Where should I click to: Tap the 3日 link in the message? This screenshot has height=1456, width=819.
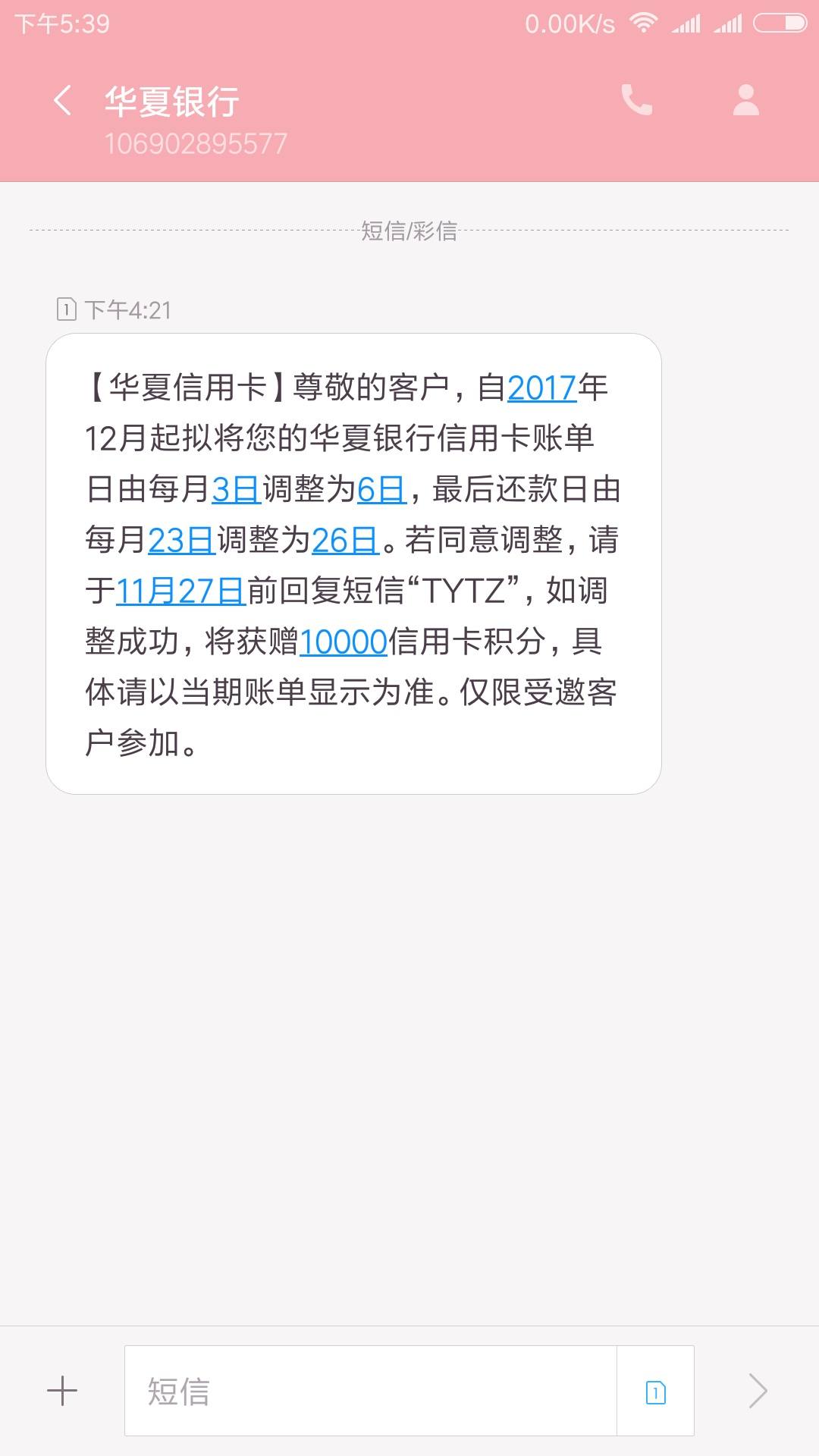tap(236, 490)
